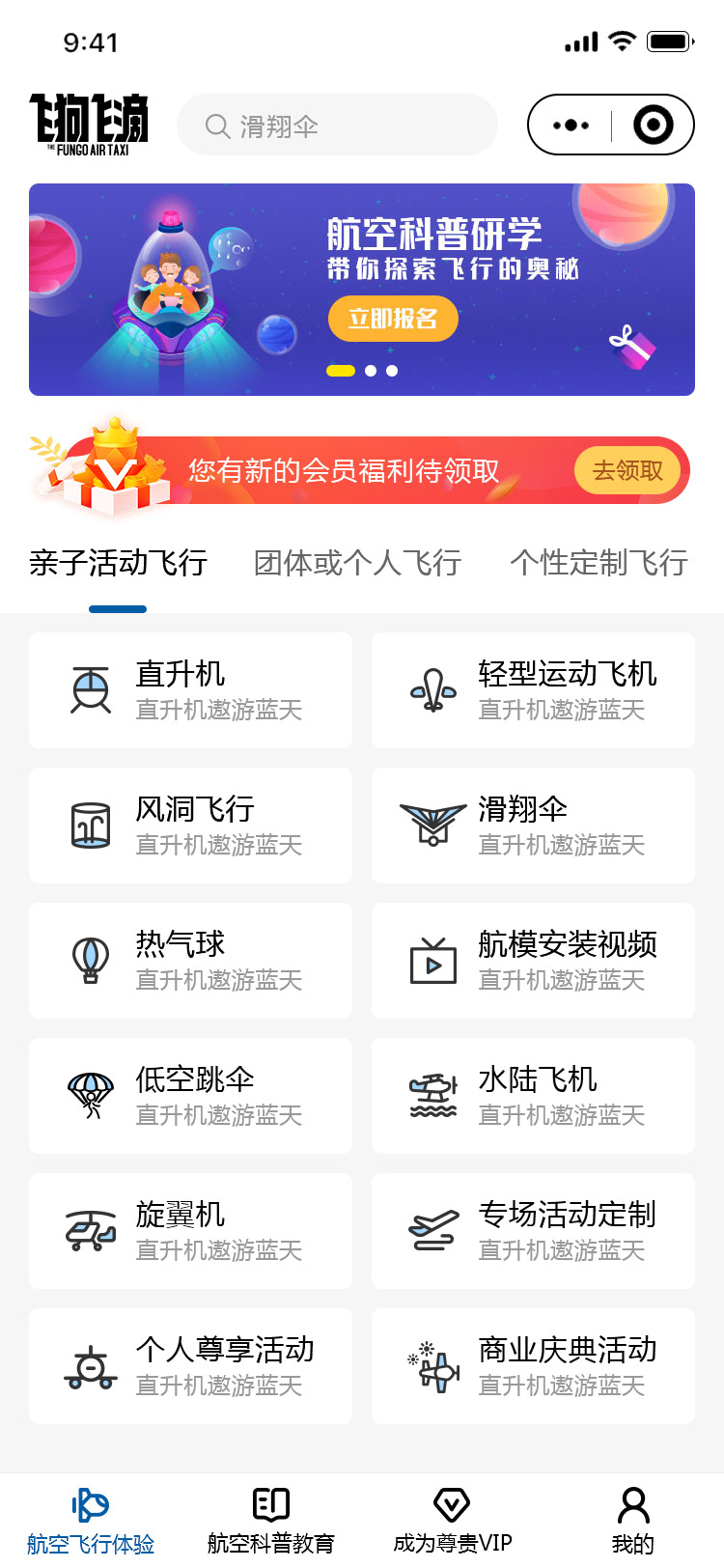Close mini-program via the circle target icon

coord(653,125)
